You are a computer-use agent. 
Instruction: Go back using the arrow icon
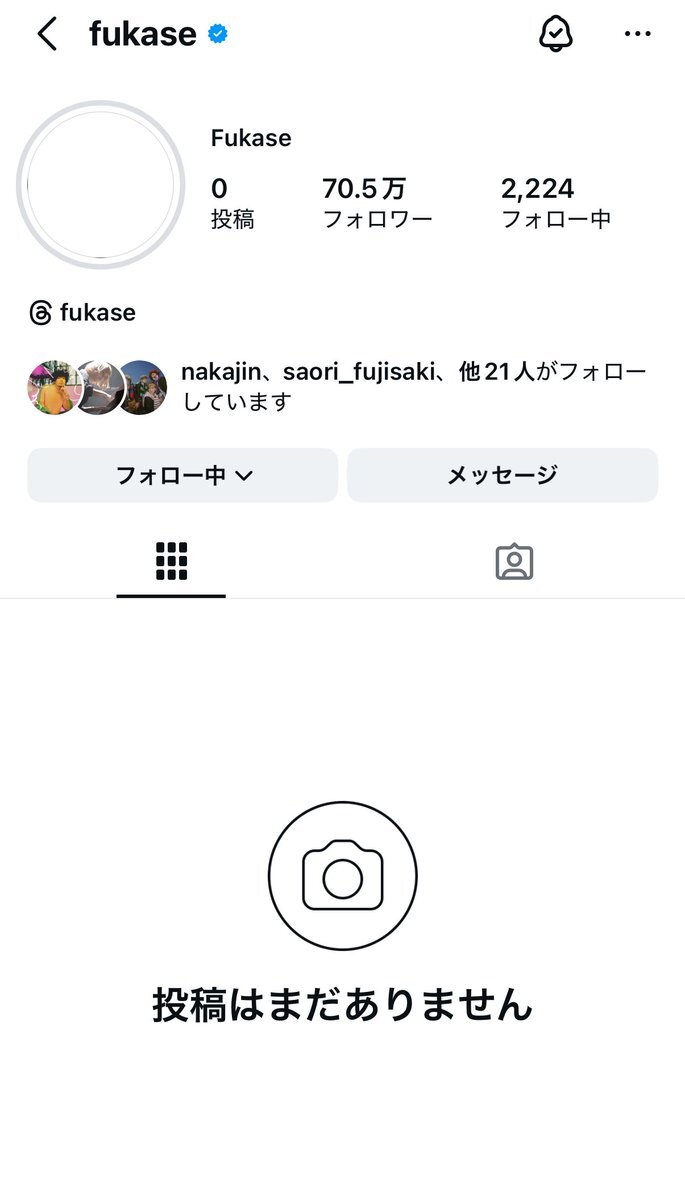click(x=46, y=34)
